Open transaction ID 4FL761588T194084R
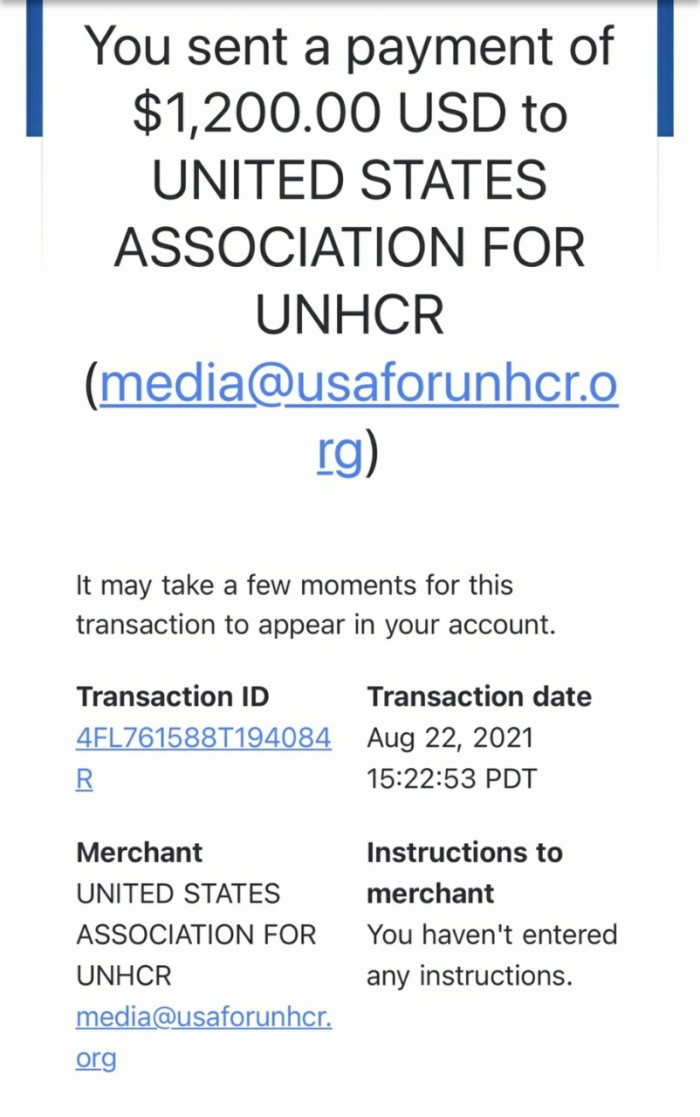The height and width of the screenshot is (1117, 700). tap(203, 739)
